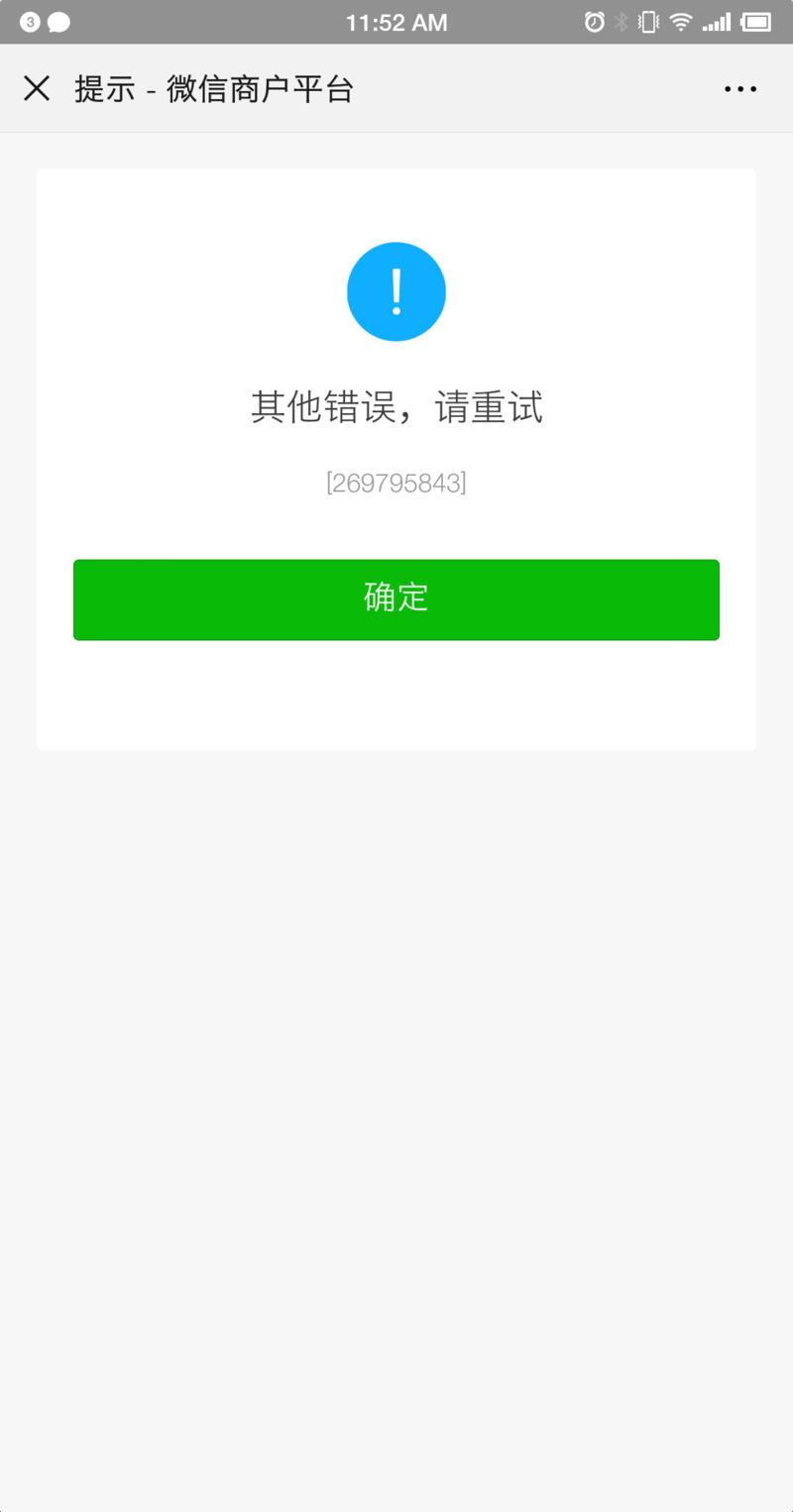Tap the Bluetooth icon in status bar
The height and width of the screenshot is (1512, 793).
click(623, 22)
